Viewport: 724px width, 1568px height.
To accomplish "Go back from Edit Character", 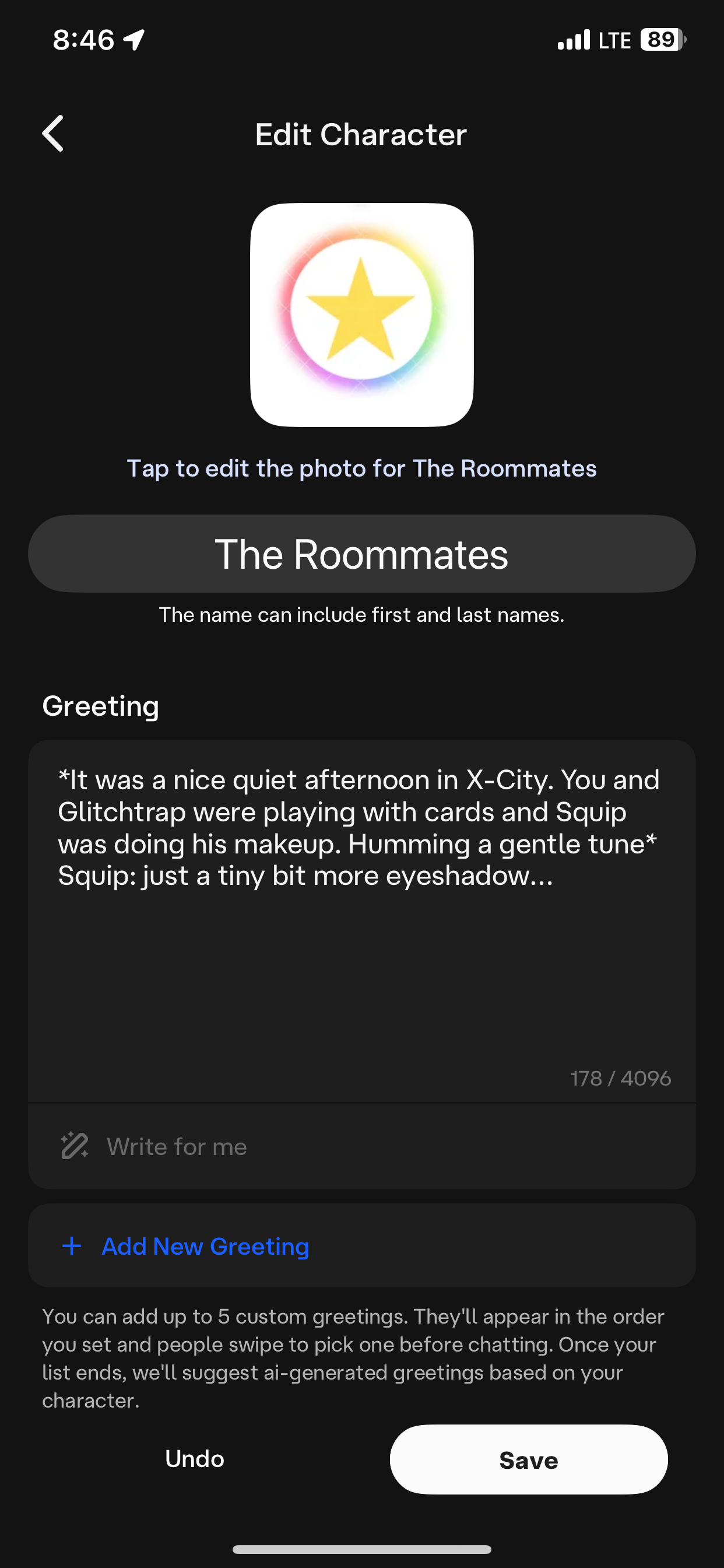I will pyautogui.click(x=53, y=134).
